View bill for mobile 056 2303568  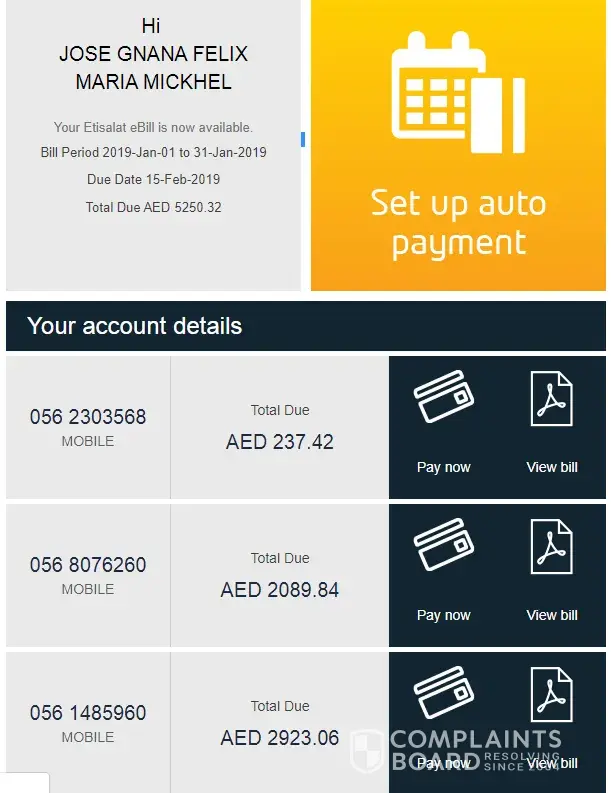[x=552, y=424]
